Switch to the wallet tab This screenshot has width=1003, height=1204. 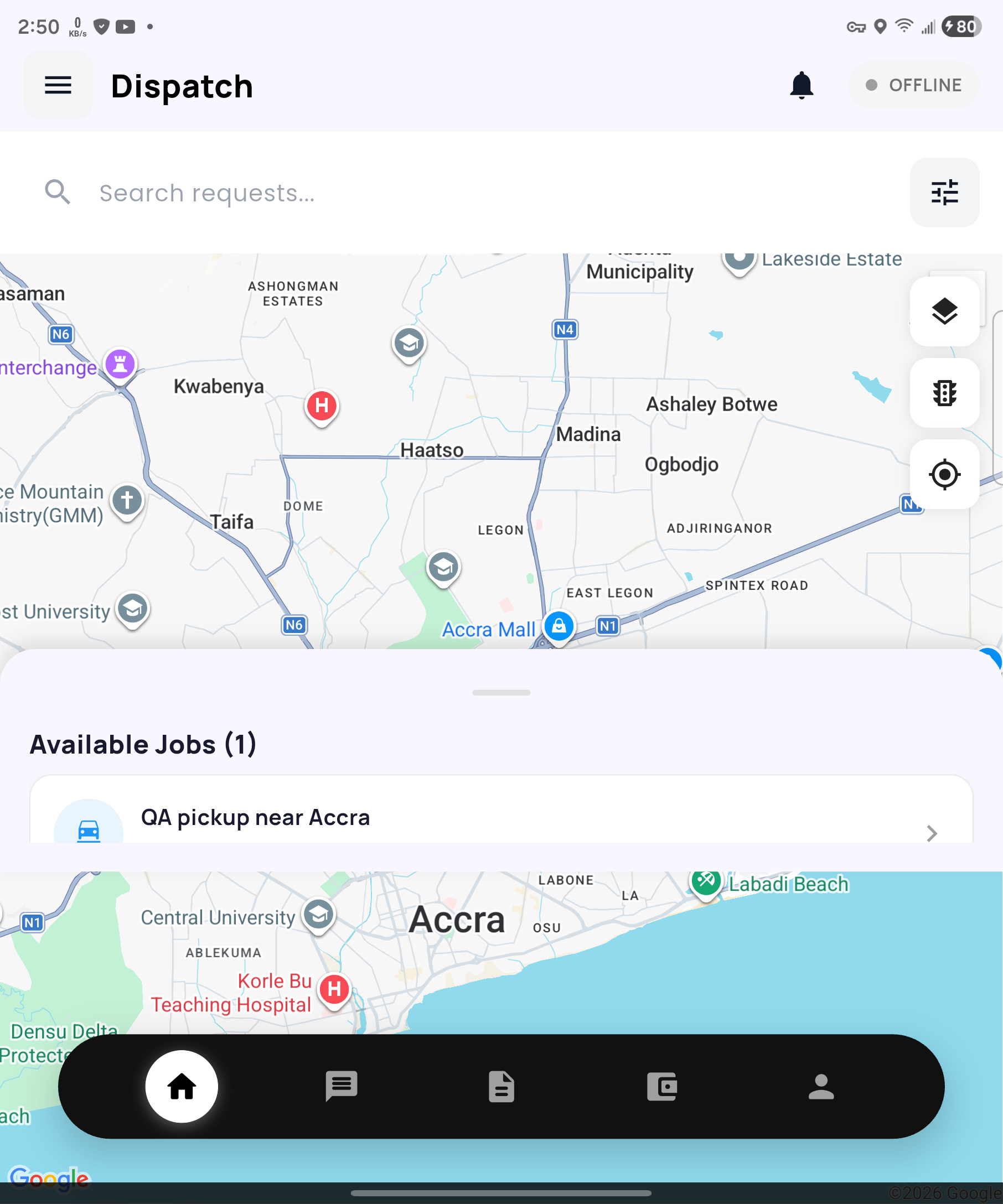pyautogui.click(x=661, y=1087)
